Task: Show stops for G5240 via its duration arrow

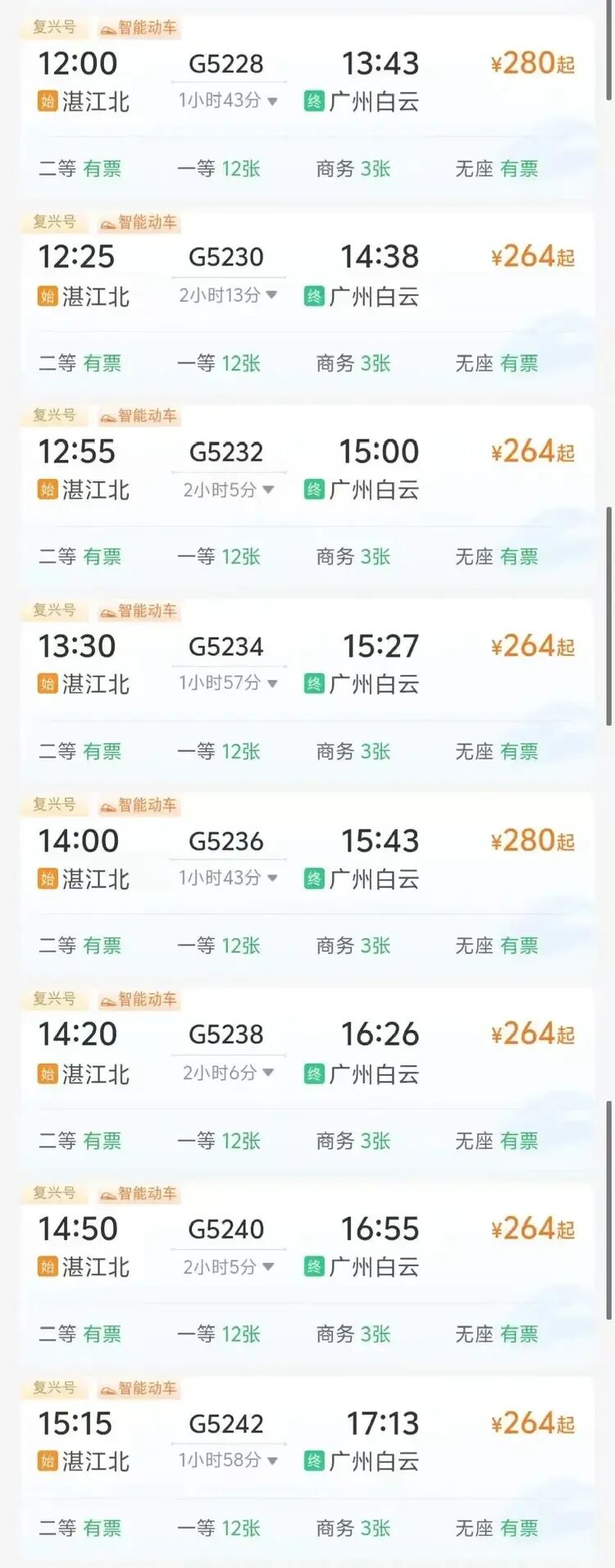Action: pyautogui.click(x=267, y=1268)
